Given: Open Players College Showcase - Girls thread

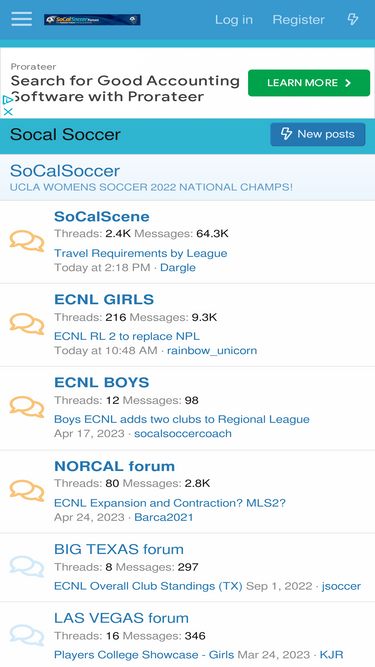Looking at the screenshot, I should [x=144, y=654].
